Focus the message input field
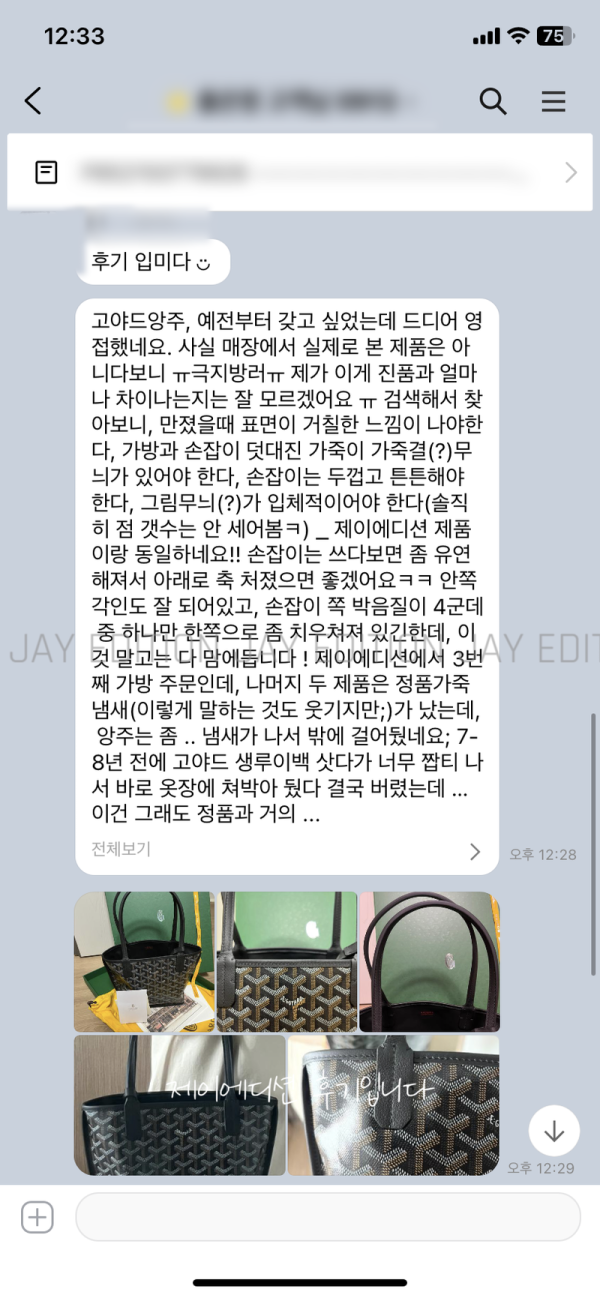600x1298 pixels. click(x=328, y=1217)
